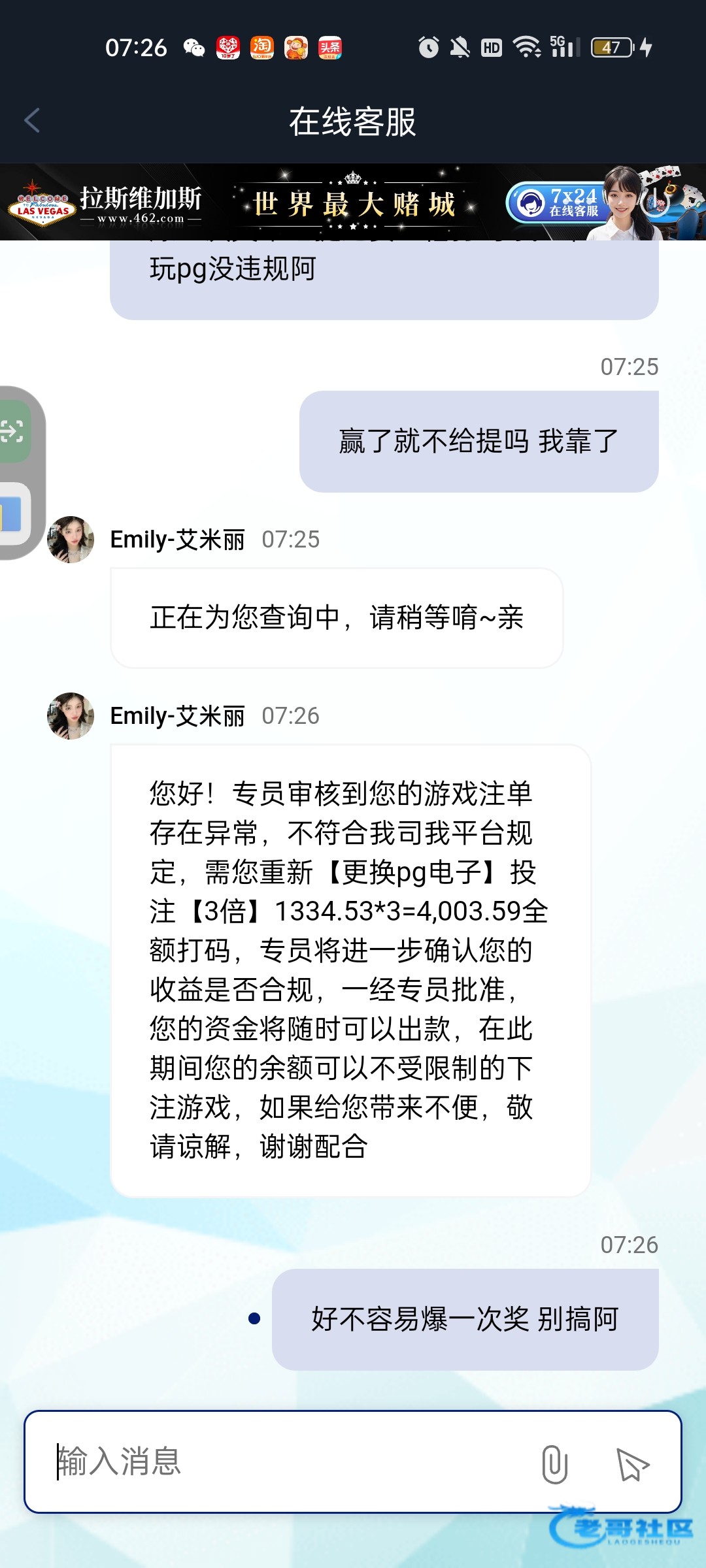Go back using the header arrow
This screenshot has width=706, height=1568.
pyautogui.click(x=32, y=121)
